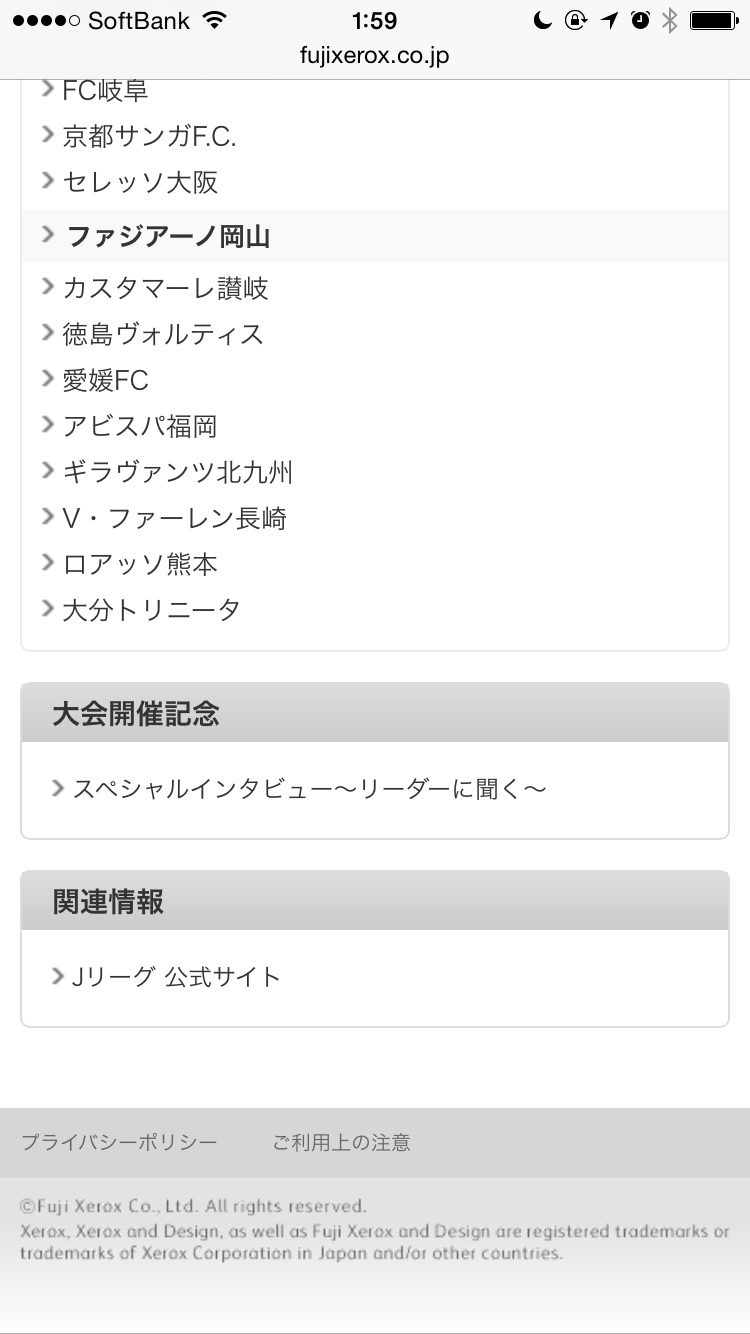The height and width of the screenshot is (1334, 750).
Task: Open ご利用上の注意 footer link
Action: pos(341,1142)
